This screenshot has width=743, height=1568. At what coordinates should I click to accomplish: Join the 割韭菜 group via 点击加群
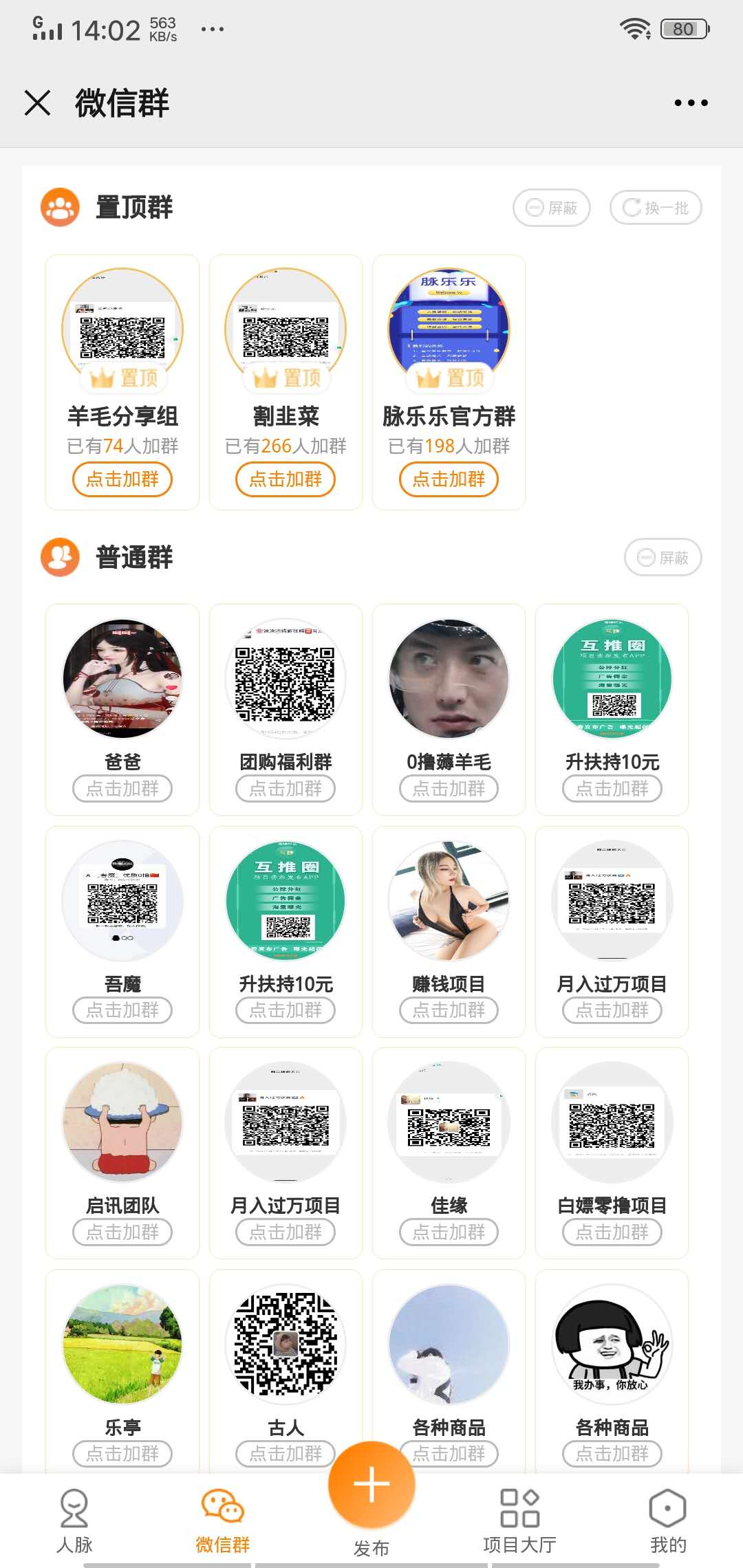[x=285, y=479]
